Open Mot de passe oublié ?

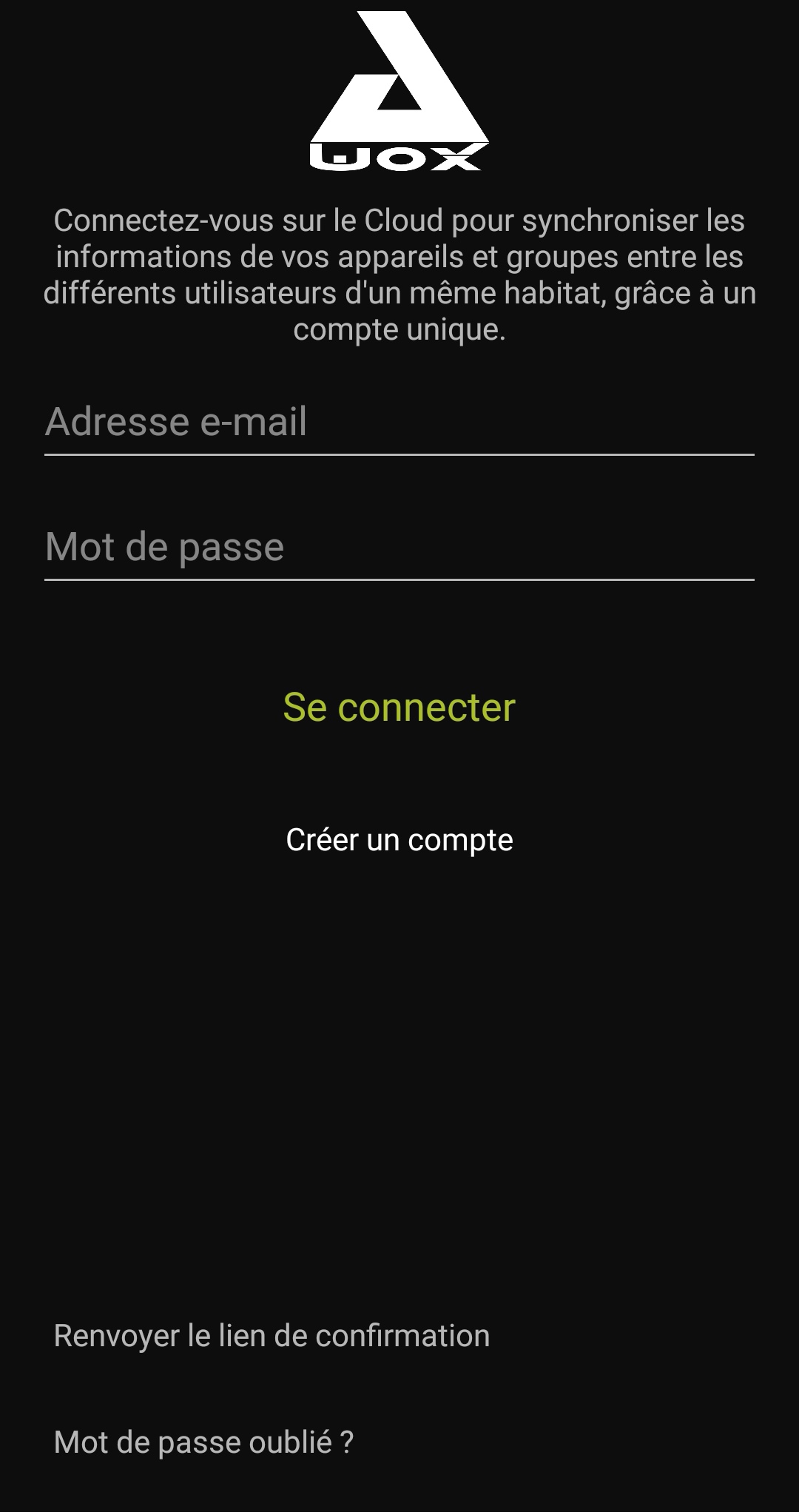click(x=203, y=1442)
